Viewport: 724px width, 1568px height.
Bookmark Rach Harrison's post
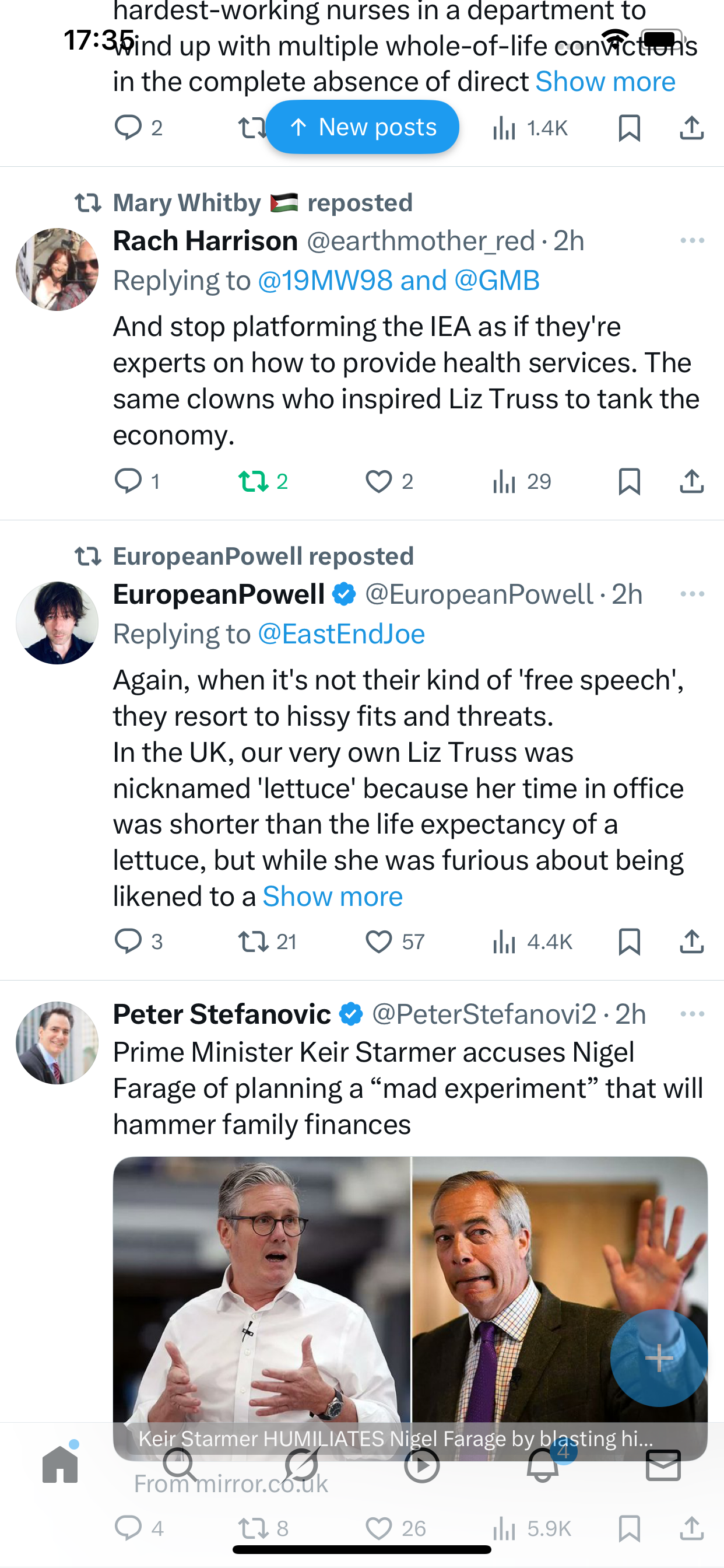click(x=629, y=481)
